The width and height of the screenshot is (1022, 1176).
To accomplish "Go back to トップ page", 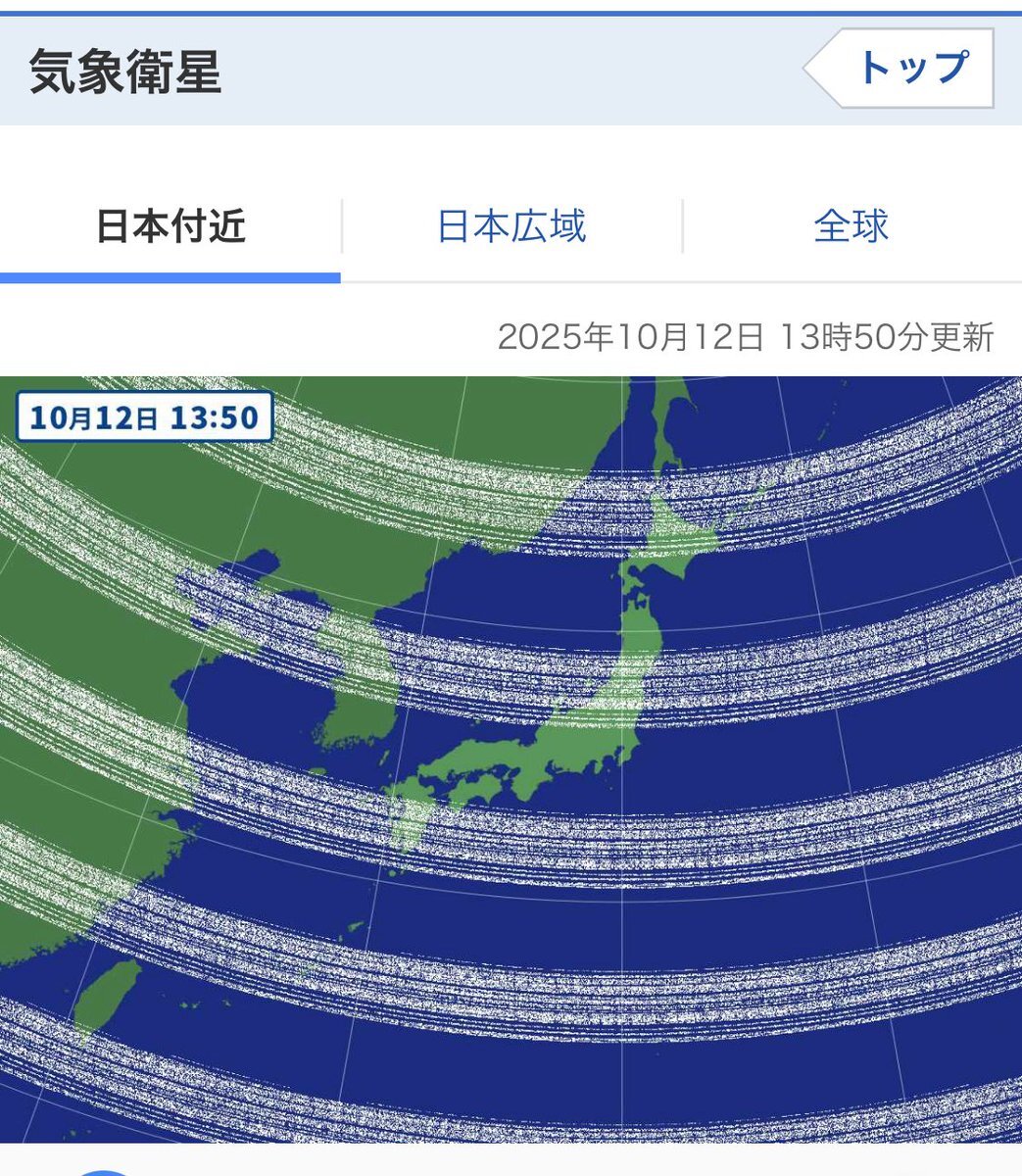I will point(909,69).
